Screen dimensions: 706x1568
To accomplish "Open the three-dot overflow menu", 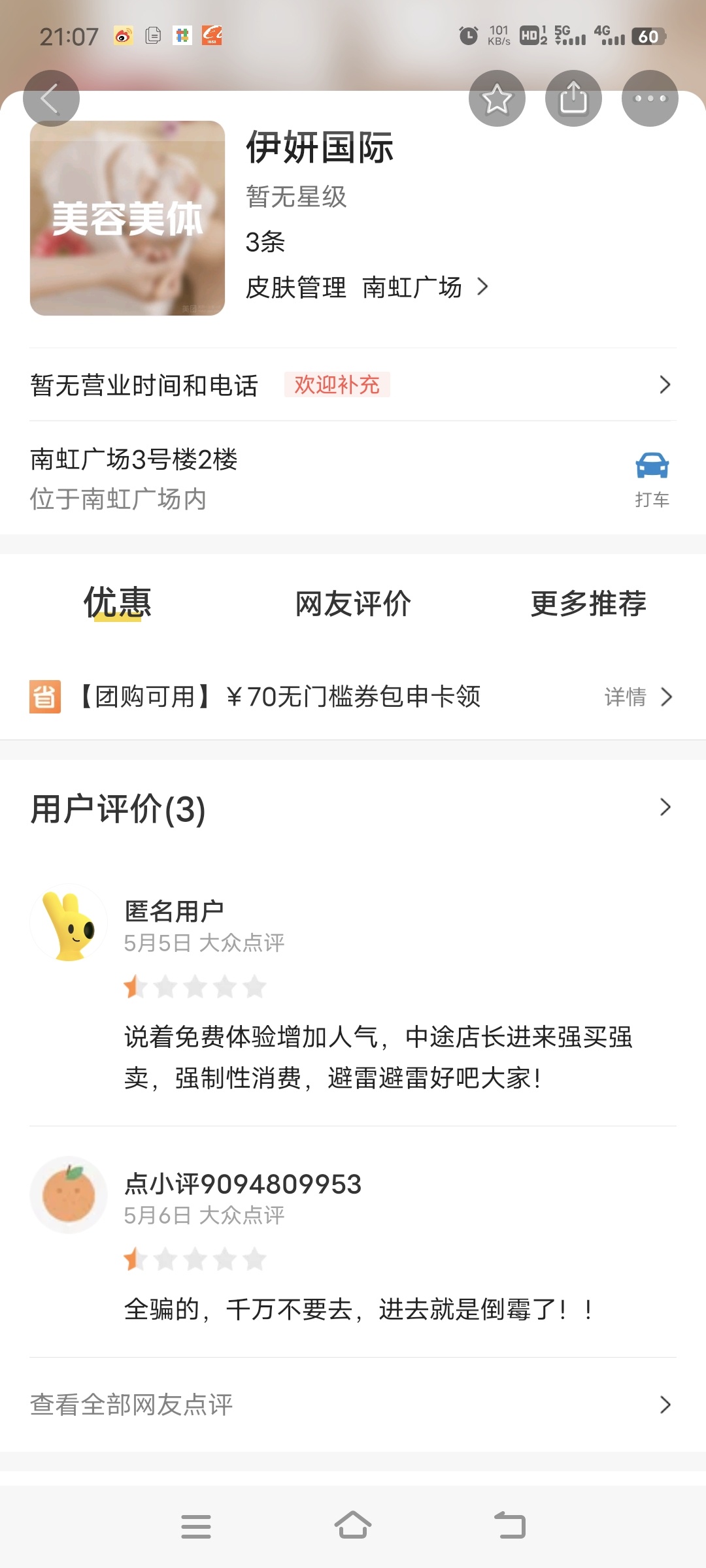I will 650,99.
